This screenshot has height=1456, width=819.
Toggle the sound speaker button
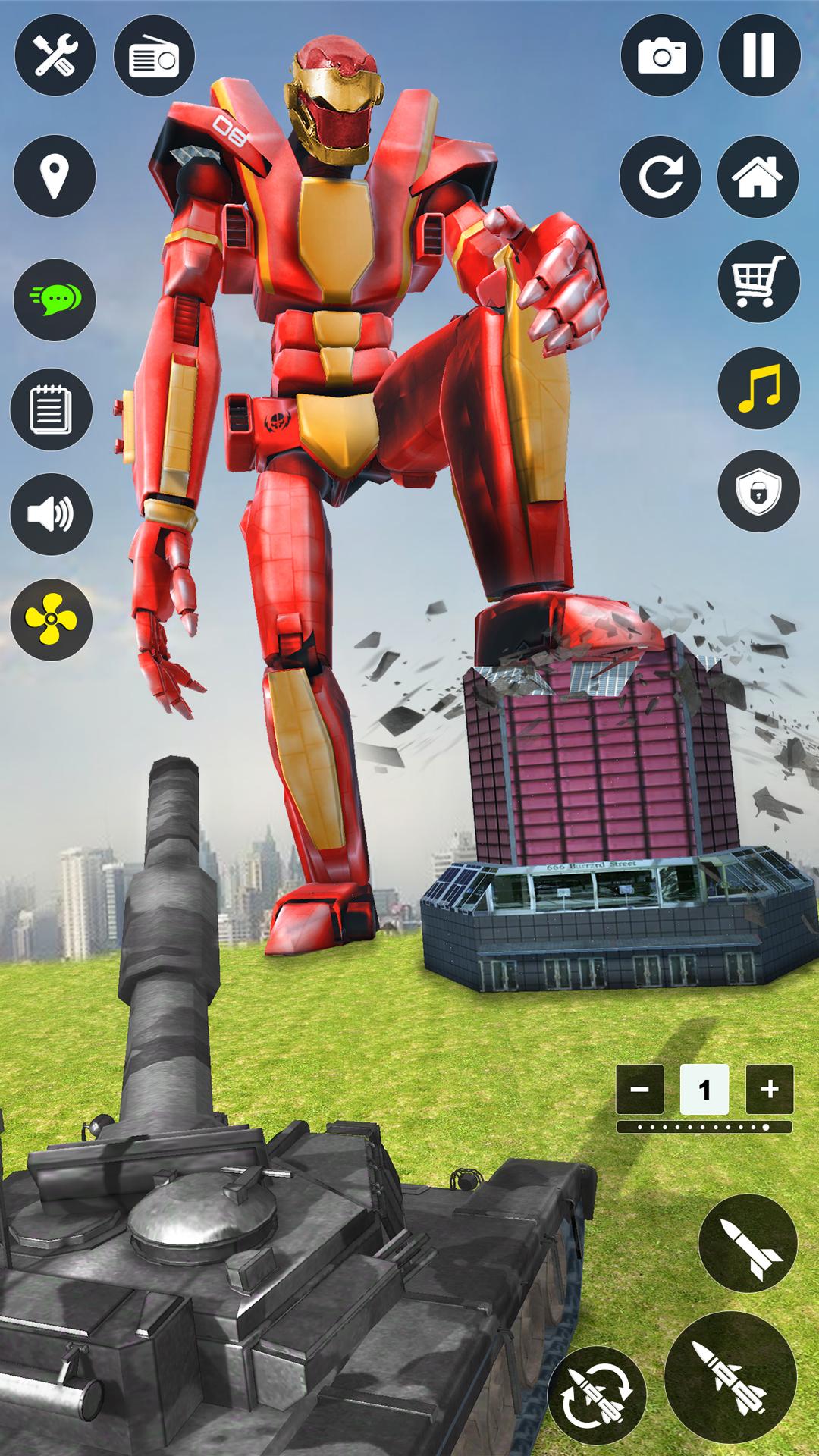click(x=51, y=514)
